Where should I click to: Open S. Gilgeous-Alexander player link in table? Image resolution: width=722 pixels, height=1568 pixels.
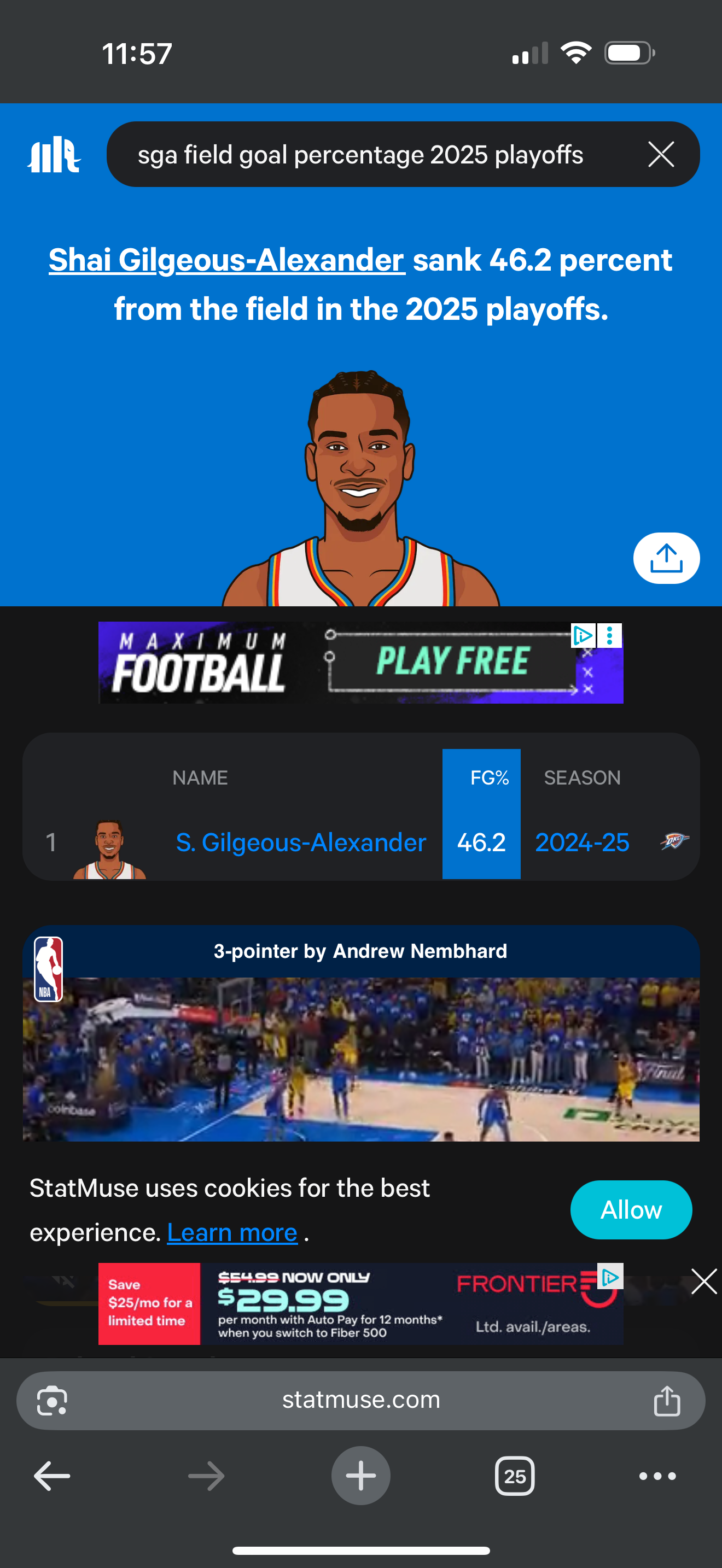pyautogui.click(x=301, y=842)
